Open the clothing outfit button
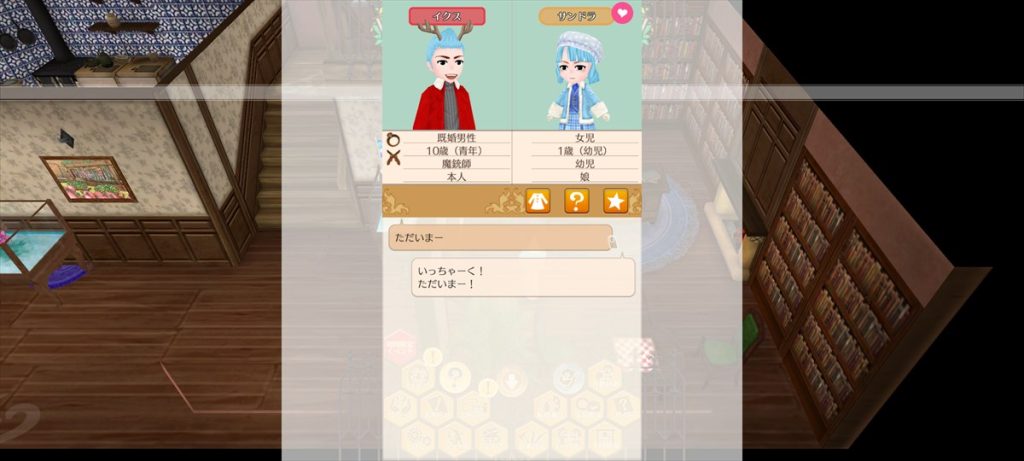Viewport: 1024px width, 461px height. (538, 201)
